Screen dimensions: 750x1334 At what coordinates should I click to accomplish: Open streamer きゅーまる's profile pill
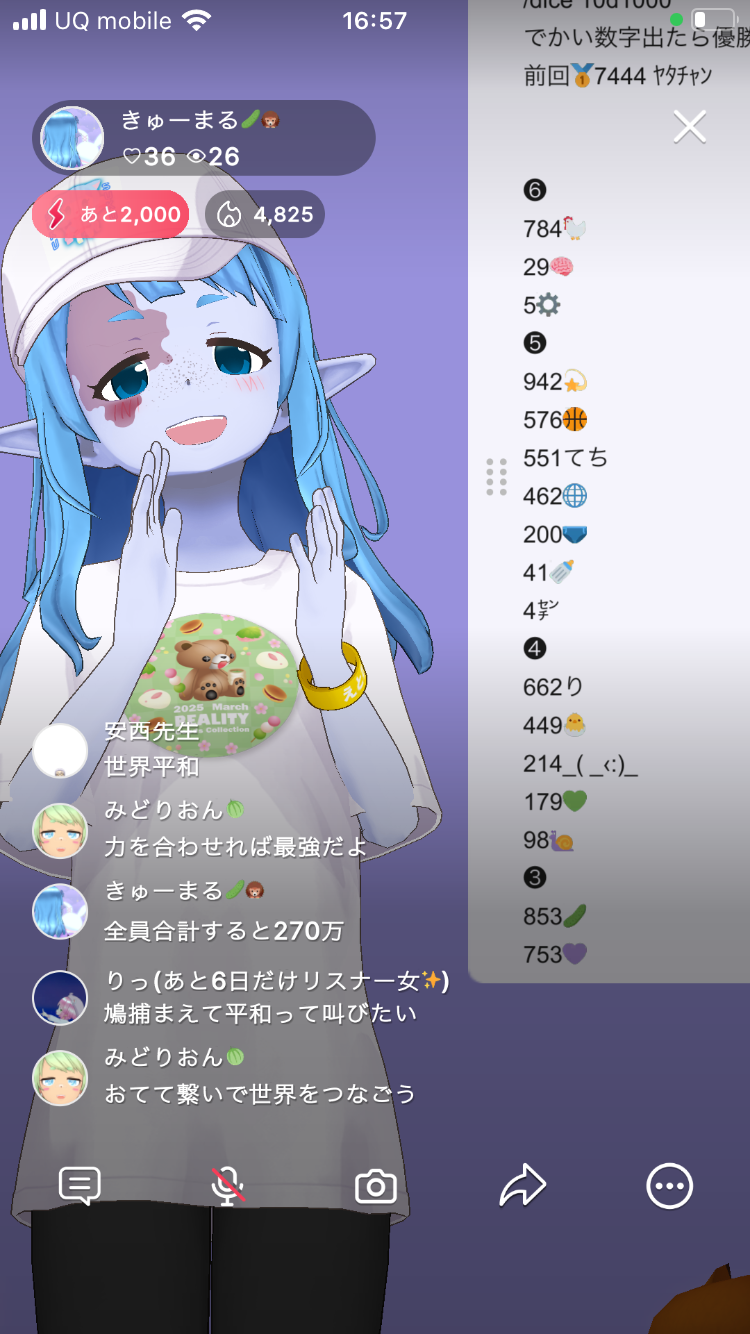click(204, 139)
